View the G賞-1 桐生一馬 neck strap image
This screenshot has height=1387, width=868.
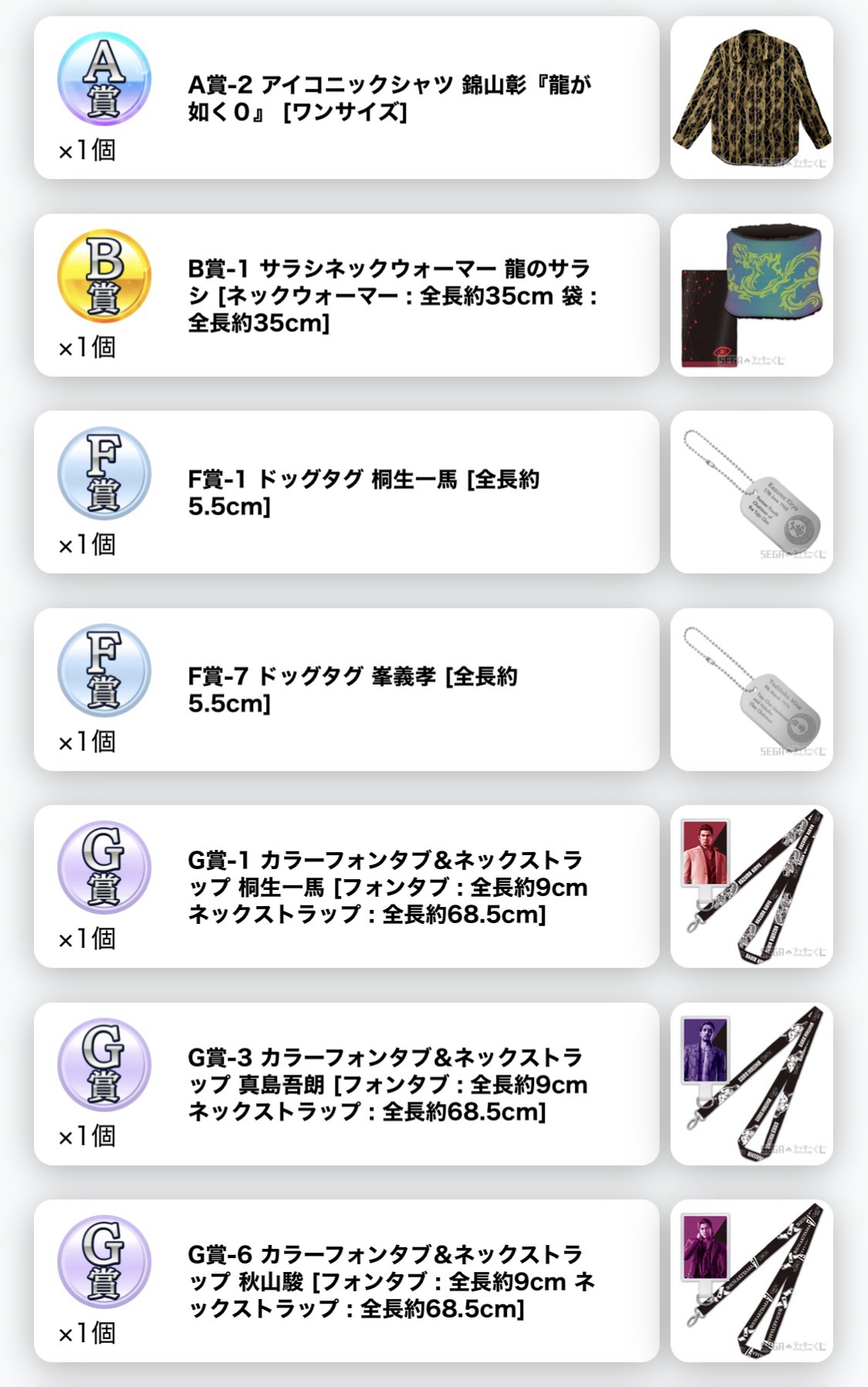(751, 886)
